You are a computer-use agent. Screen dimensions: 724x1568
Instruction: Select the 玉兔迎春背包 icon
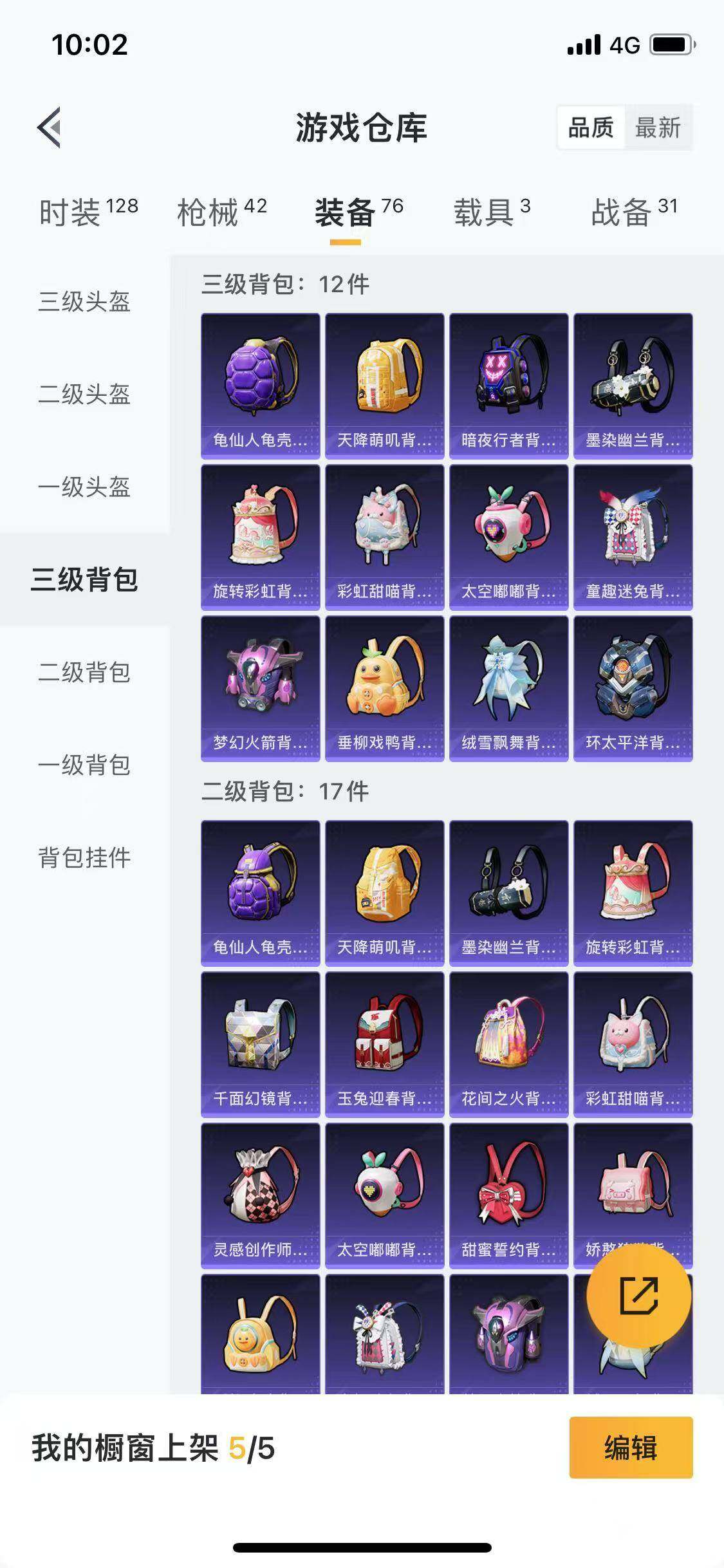(x=384, y=1043)
